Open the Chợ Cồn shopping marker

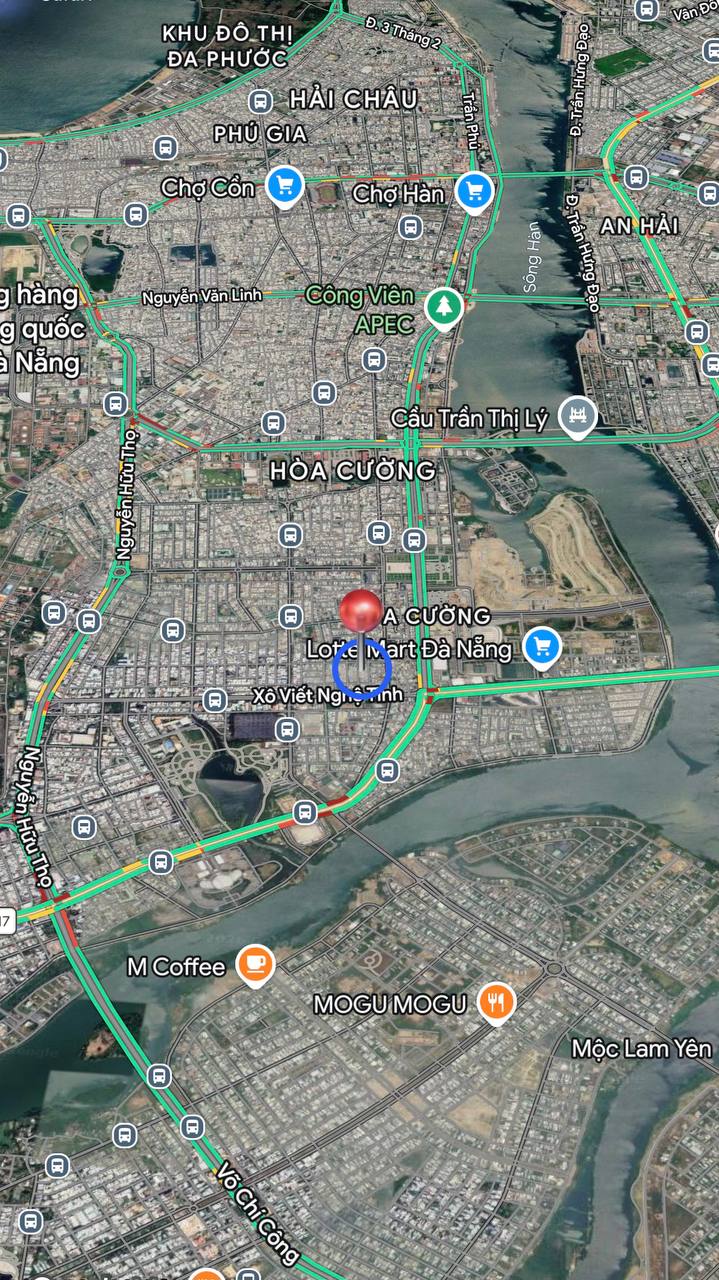pos(286,186)
